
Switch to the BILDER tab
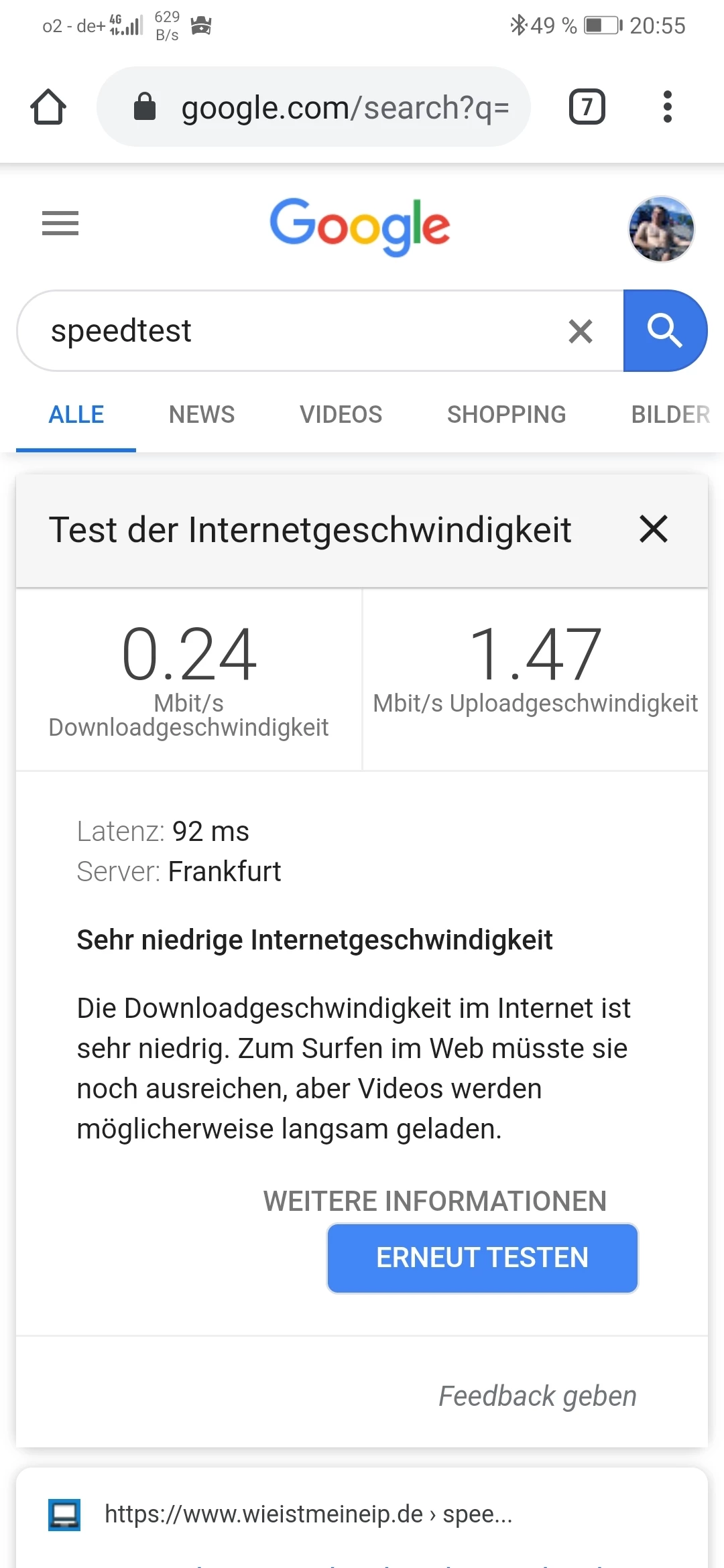pyautogui.click(x=670, y=415)
